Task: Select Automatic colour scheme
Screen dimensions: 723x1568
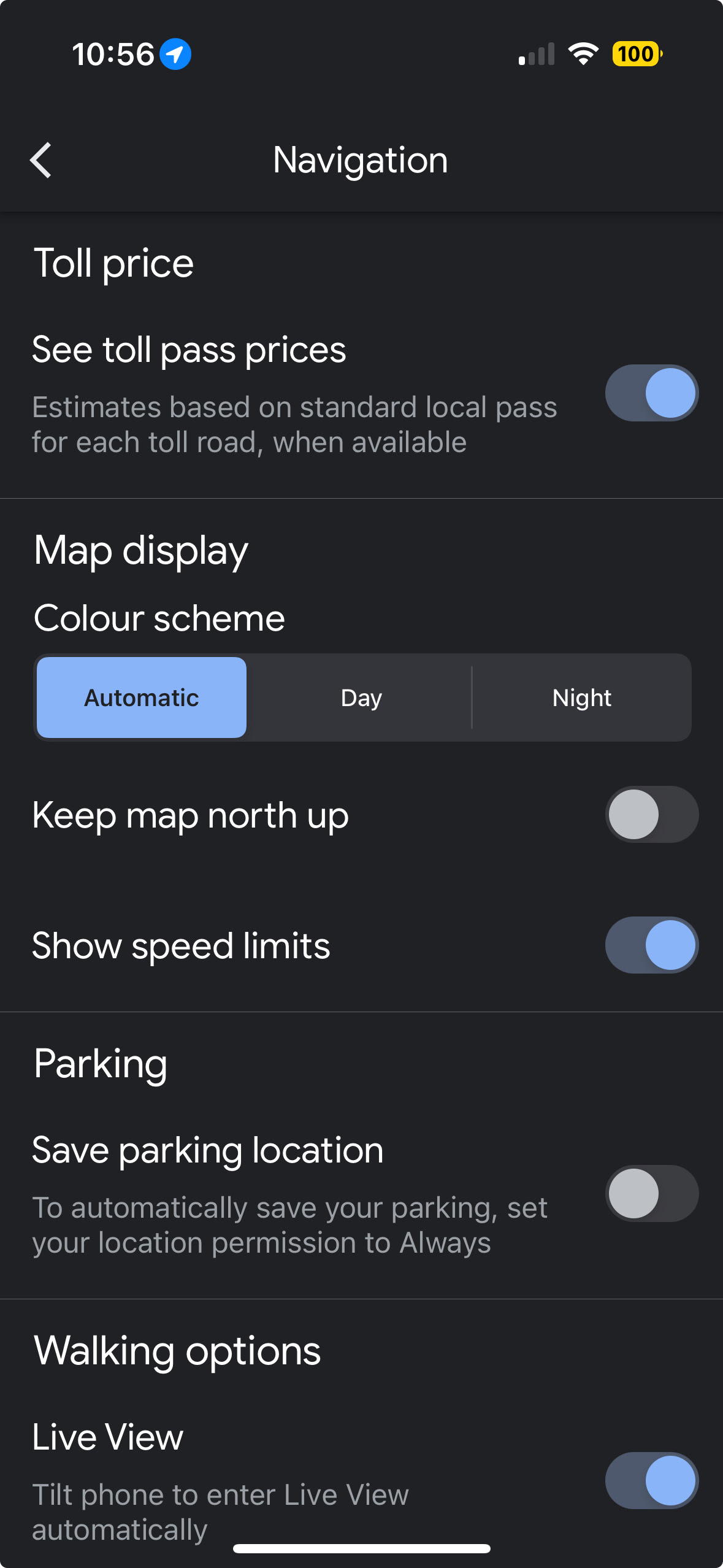Action: 142,698
